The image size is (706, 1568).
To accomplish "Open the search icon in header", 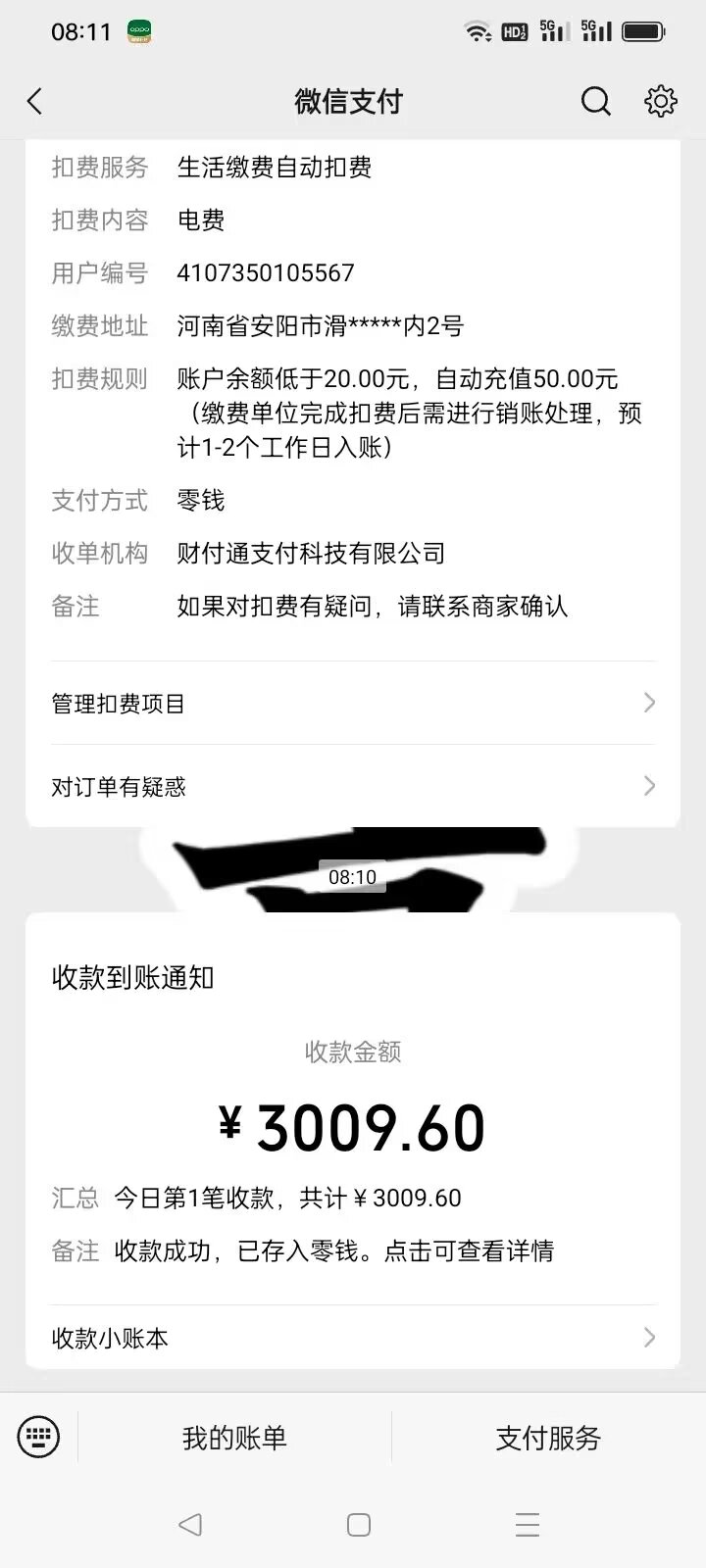I will pos(595,101).
